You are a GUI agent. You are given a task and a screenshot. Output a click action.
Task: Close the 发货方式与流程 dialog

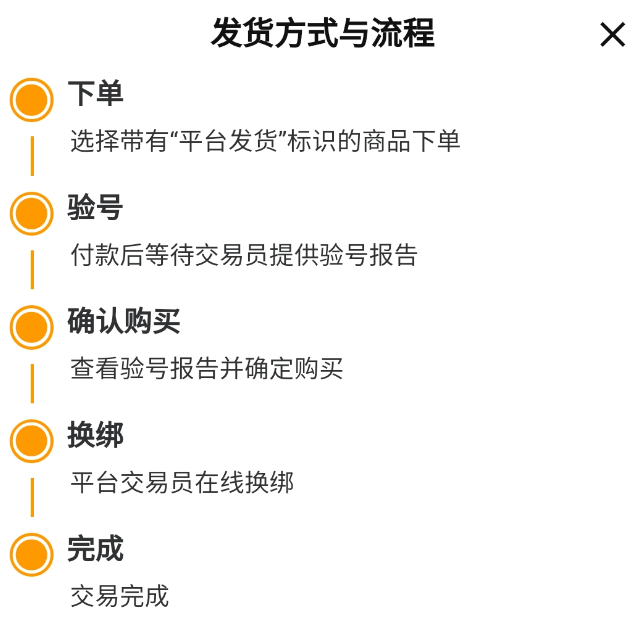pyautogui.click(x=612, y=35)
